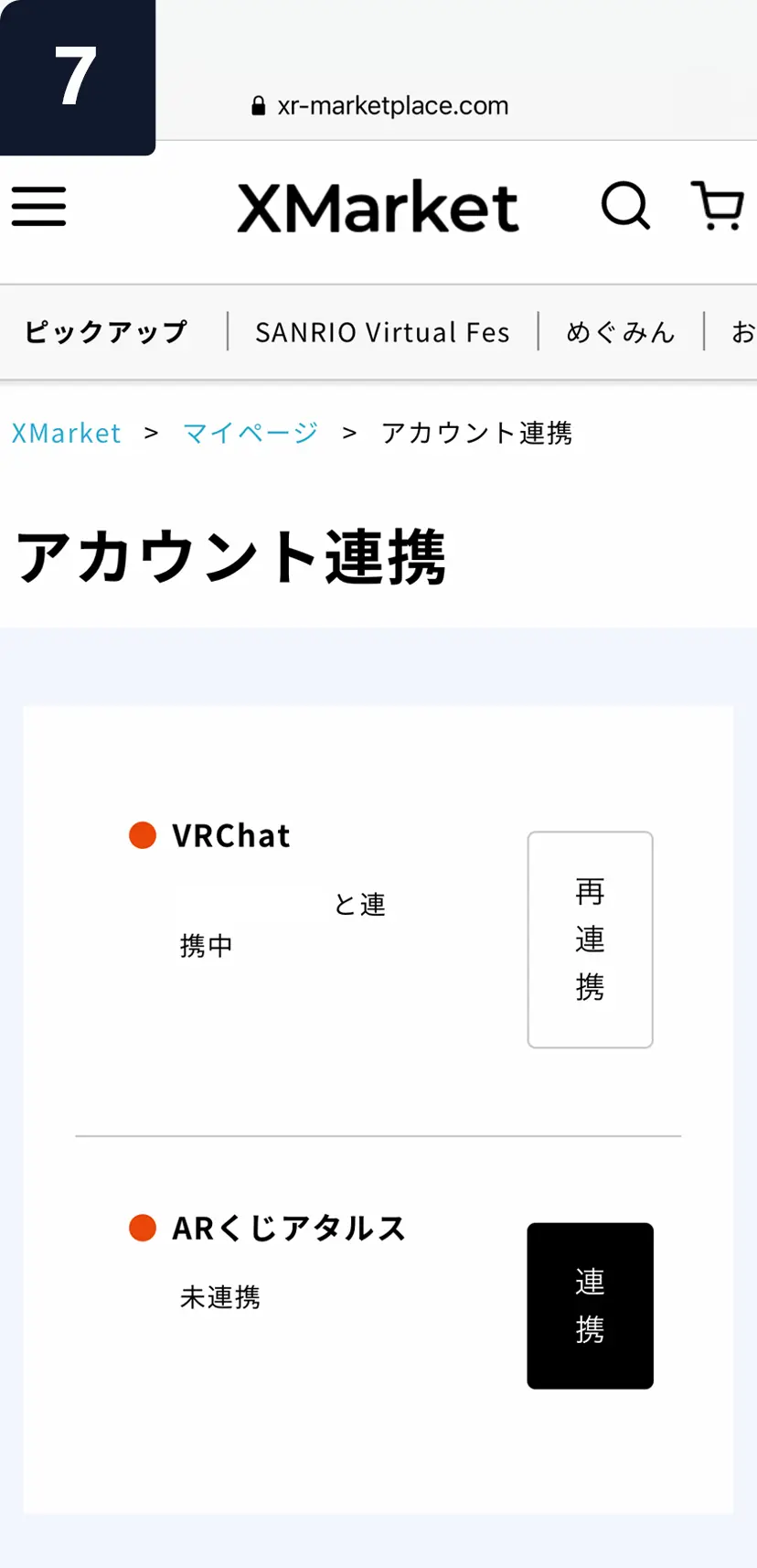Open the hamburger menu
This screenshot has width=757, height=1568.
tap(38, 207)
